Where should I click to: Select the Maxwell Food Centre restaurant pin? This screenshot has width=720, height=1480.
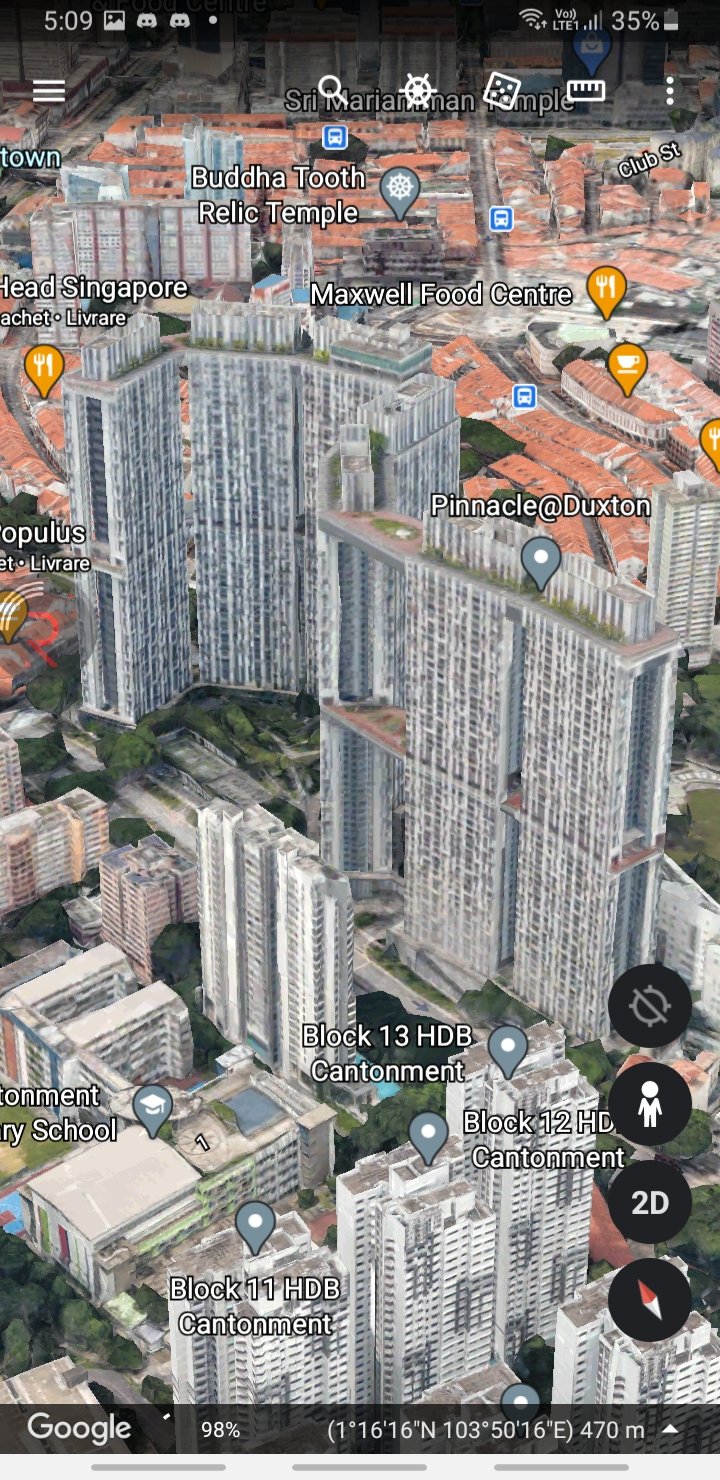[606, 291]
